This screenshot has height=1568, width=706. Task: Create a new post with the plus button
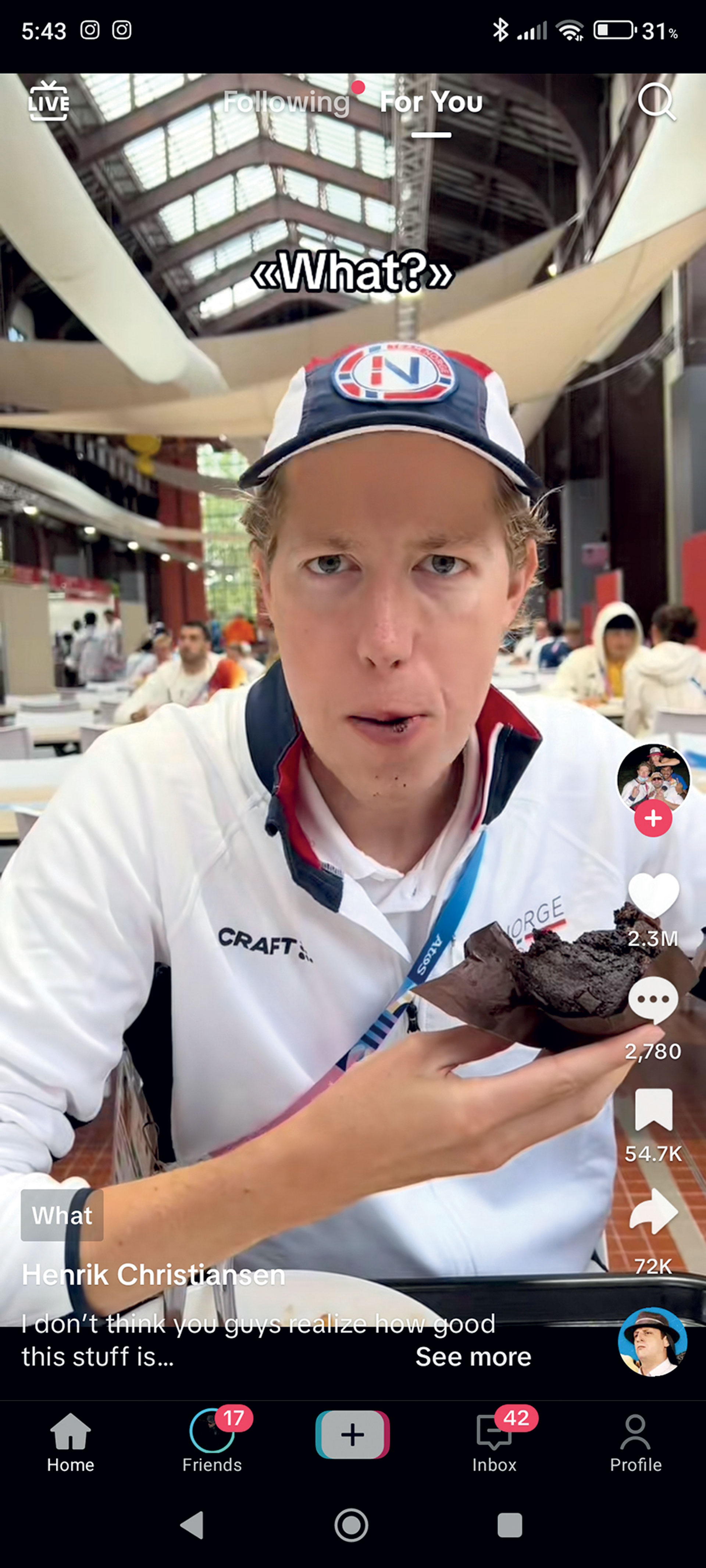[353, 1435]
